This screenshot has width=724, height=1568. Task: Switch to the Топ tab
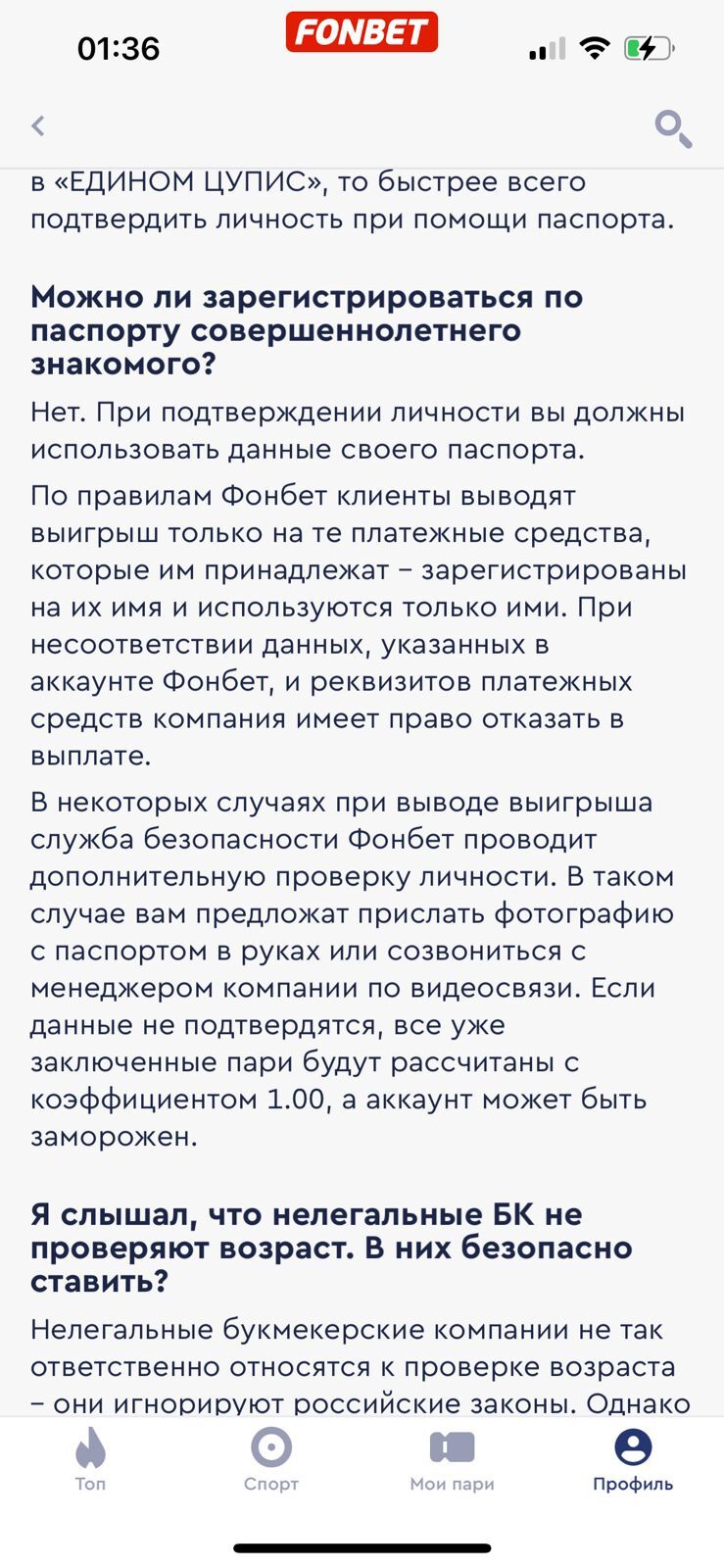tap(90, 1460)
